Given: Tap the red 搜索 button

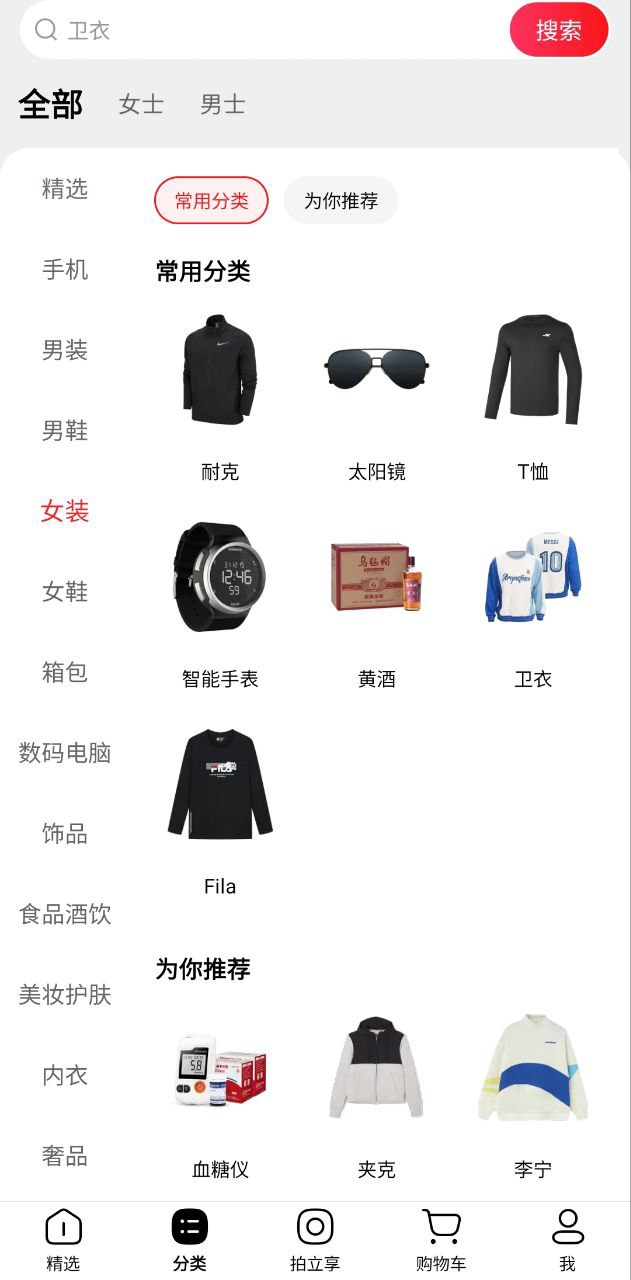Looking at the screenshot, I should coord(558,30).
